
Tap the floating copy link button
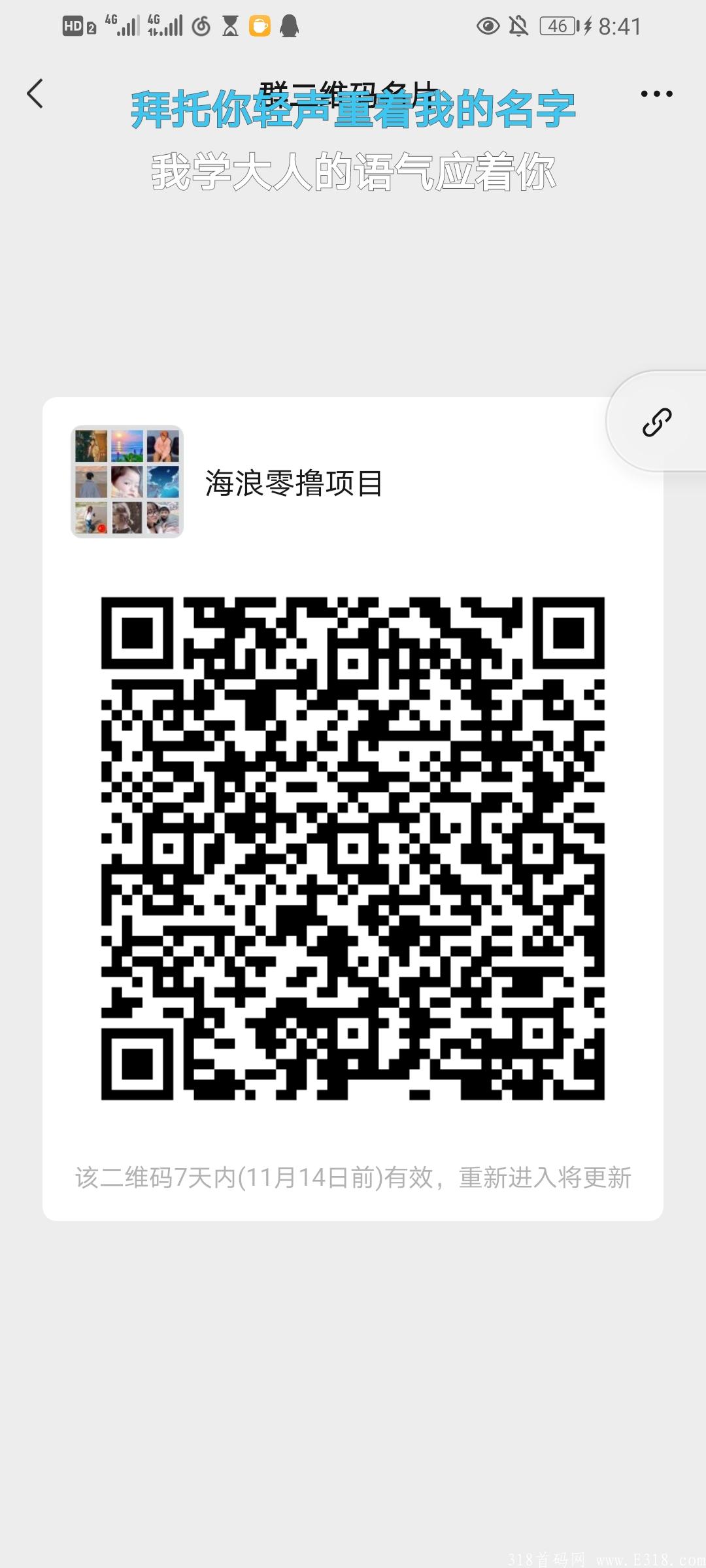[x=656, y=422]
